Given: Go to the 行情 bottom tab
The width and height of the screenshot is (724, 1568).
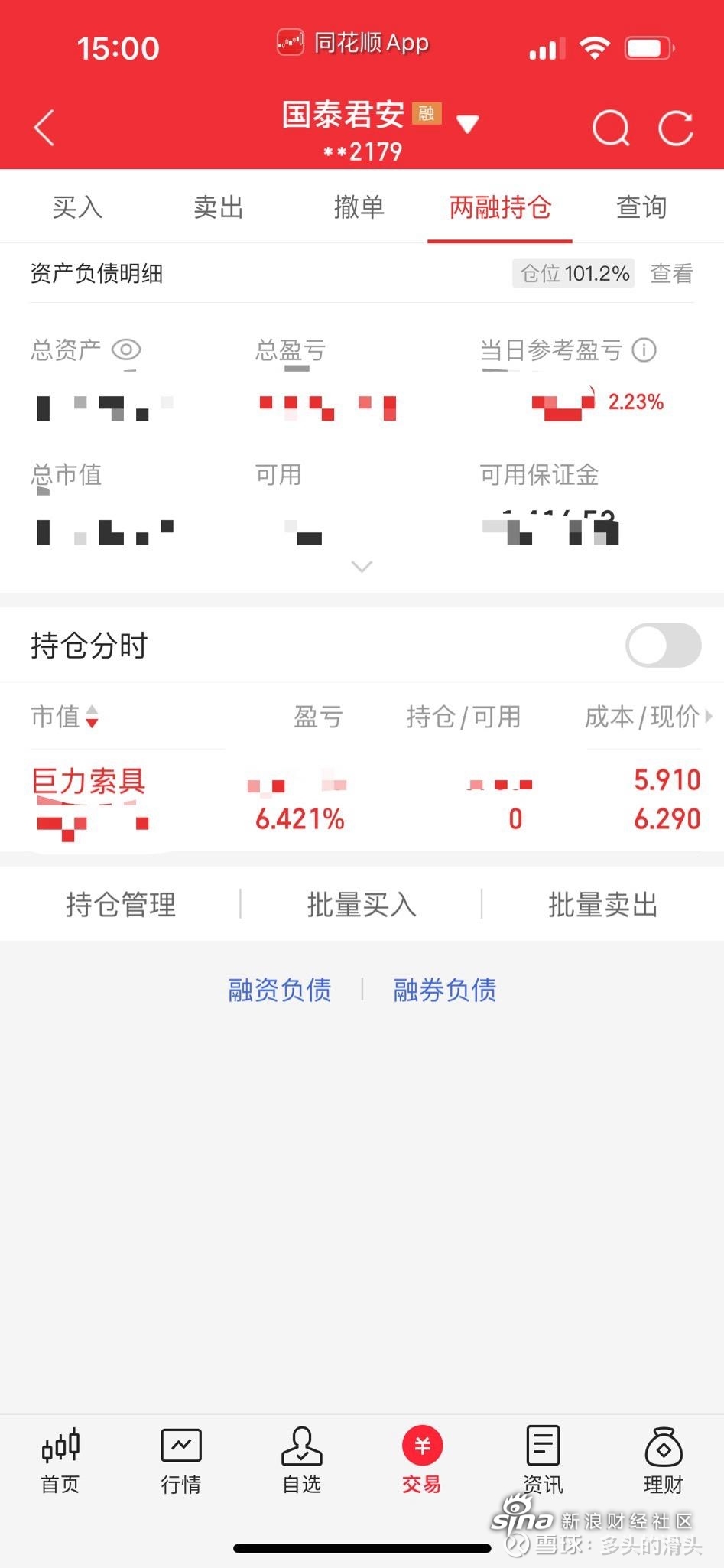Looking at the screenshot, I should 181,1461.
